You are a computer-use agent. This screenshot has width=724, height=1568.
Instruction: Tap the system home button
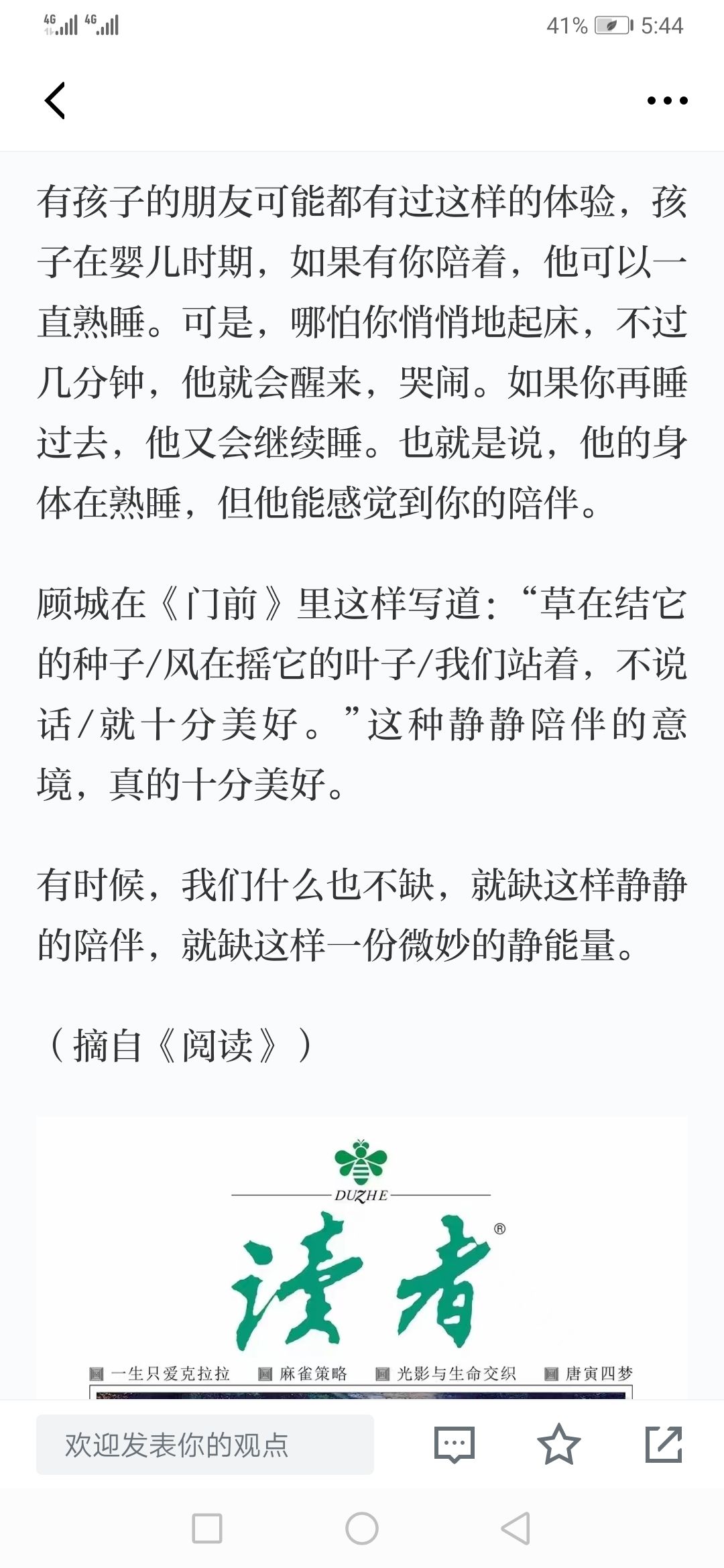(362, 1529)
